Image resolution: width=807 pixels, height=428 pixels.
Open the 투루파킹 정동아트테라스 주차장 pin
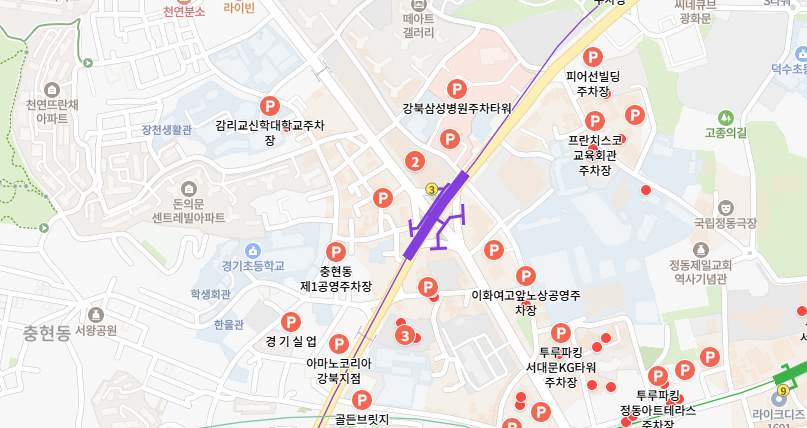[658, 377]
